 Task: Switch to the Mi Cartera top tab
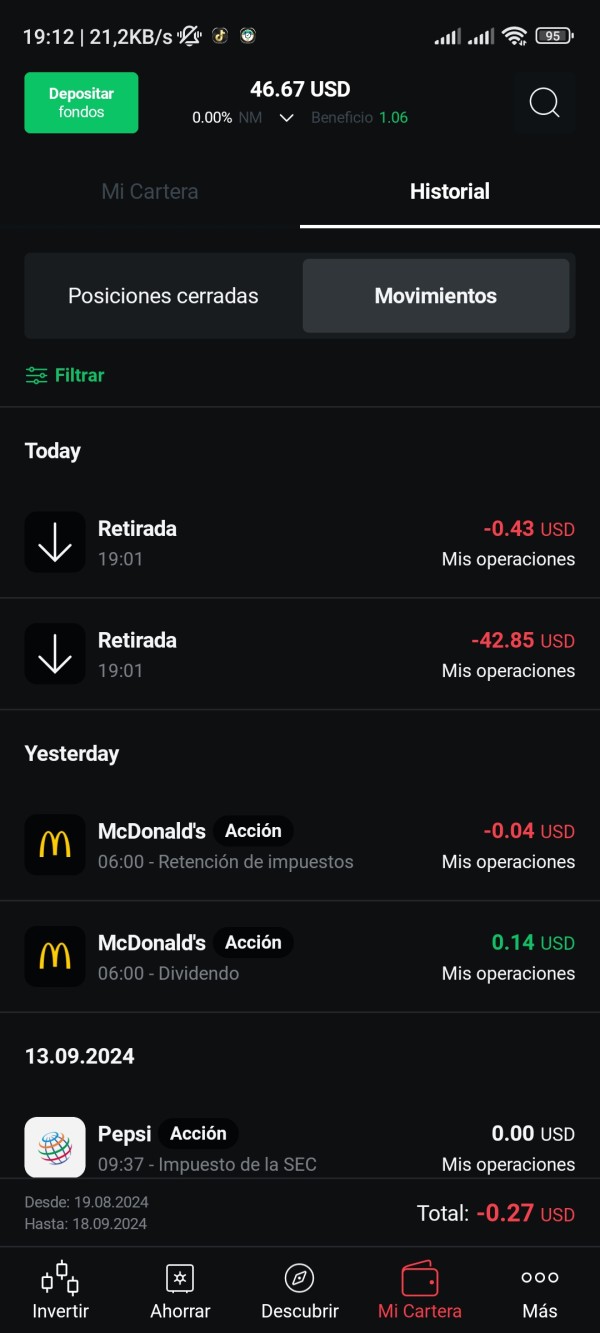(x=150, y=191)
